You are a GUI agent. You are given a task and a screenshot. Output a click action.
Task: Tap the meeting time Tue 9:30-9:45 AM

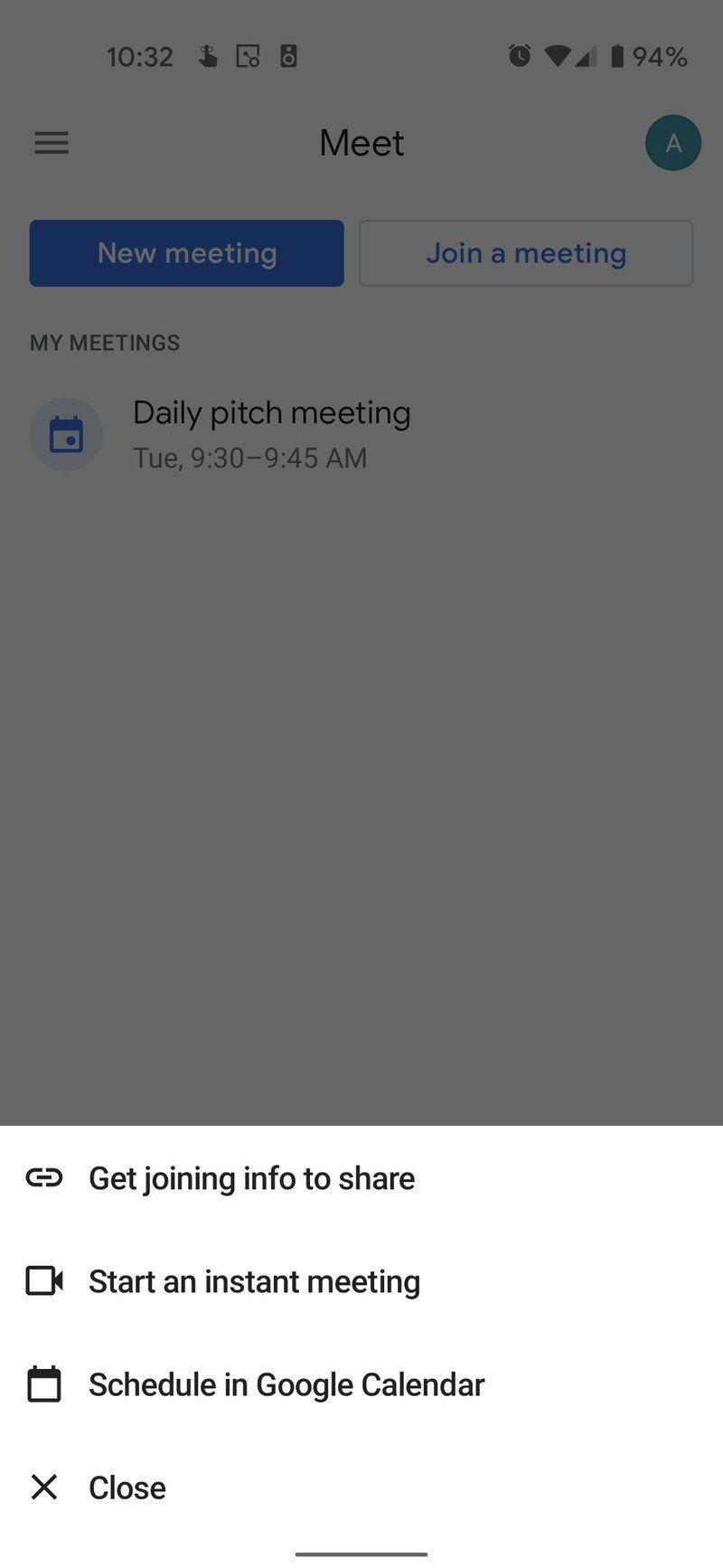coord(250,458)
